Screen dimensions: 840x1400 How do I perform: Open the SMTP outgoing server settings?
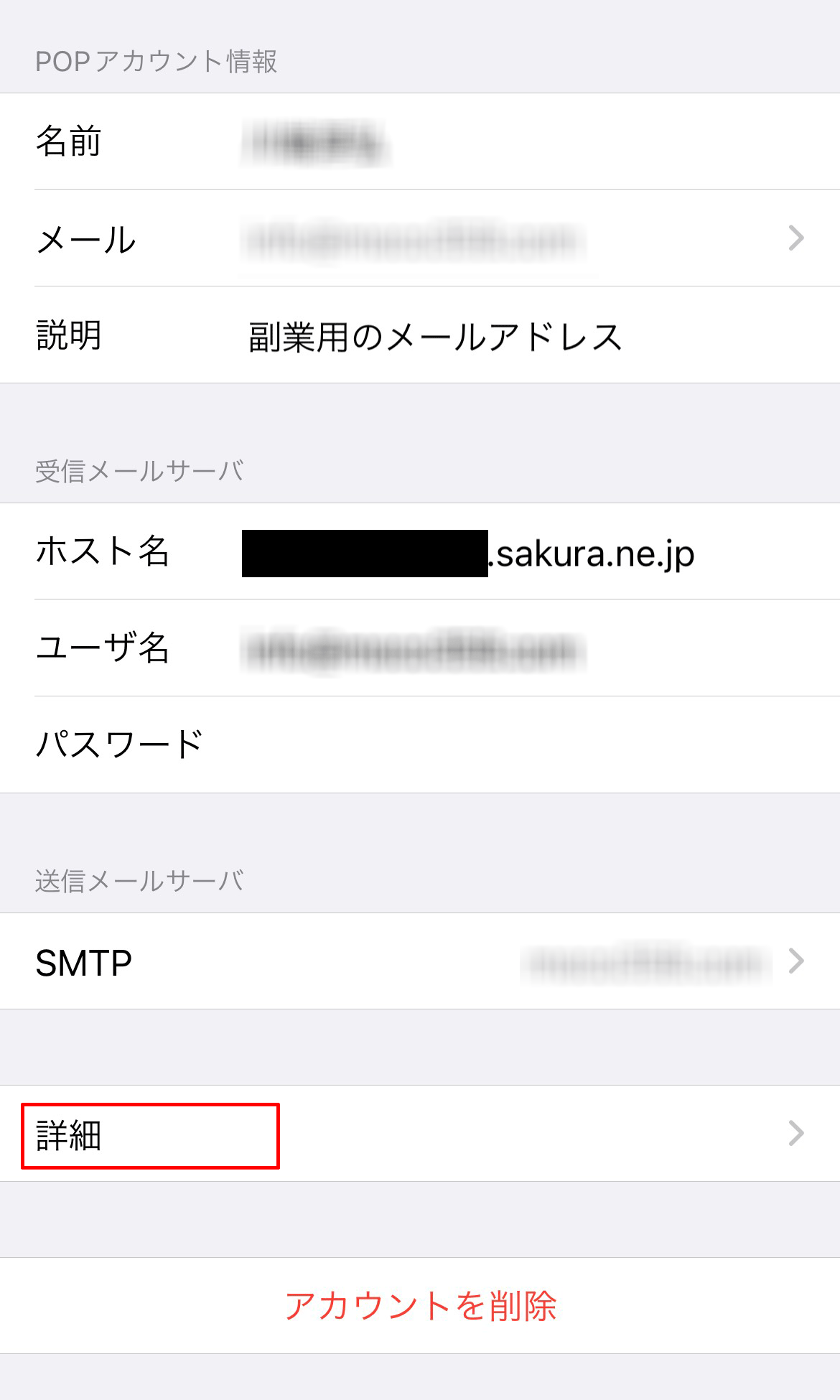(x=420, y=961)
